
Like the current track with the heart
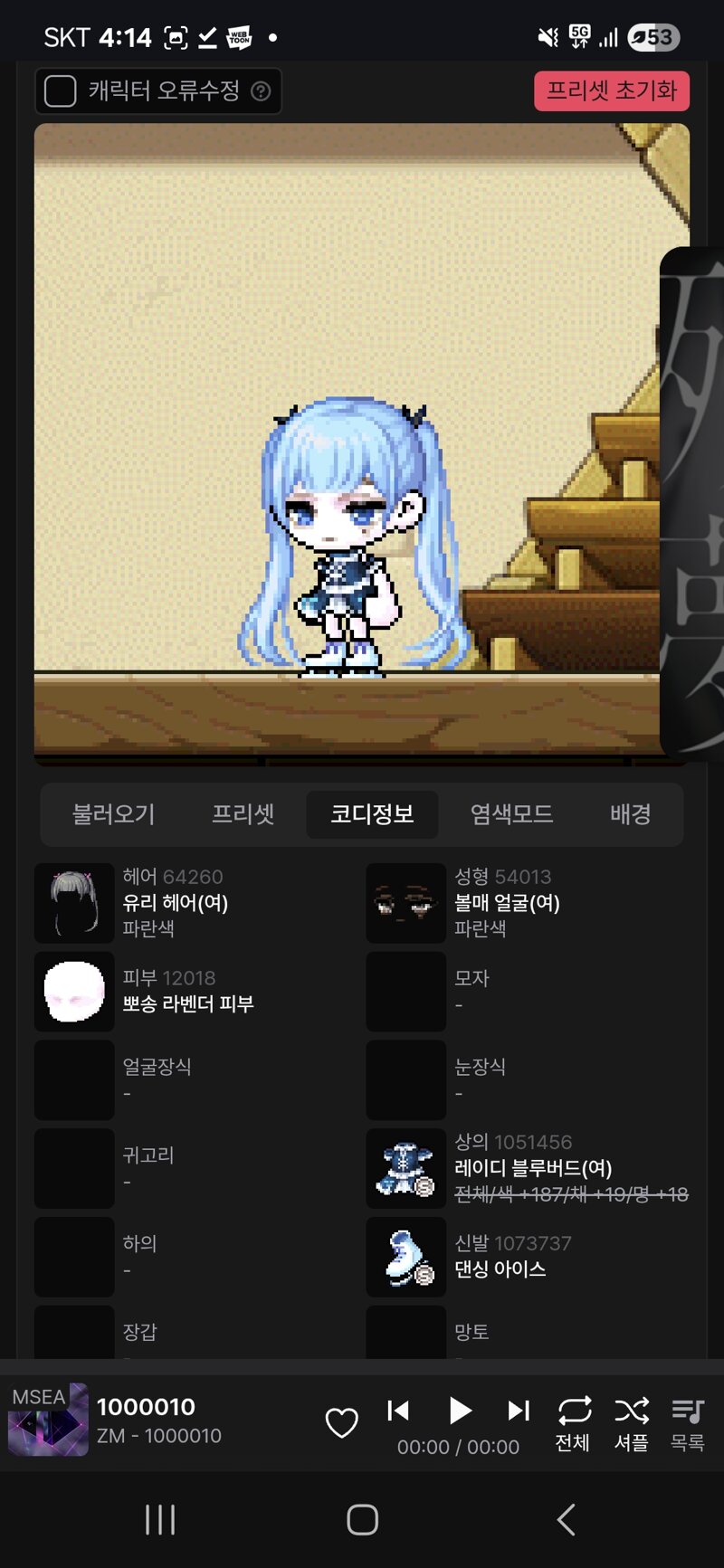pos(342,1422)
